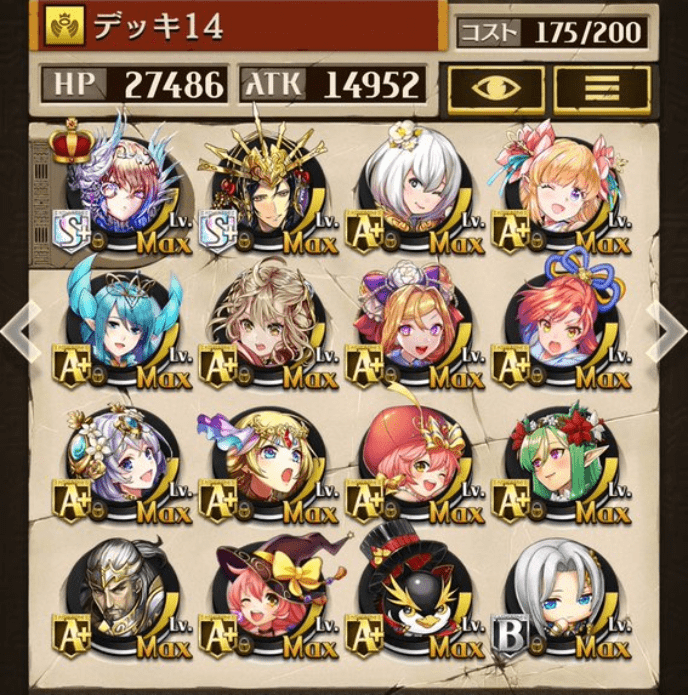
Task: Open the three-line list menu button
Action: [602, 88]
